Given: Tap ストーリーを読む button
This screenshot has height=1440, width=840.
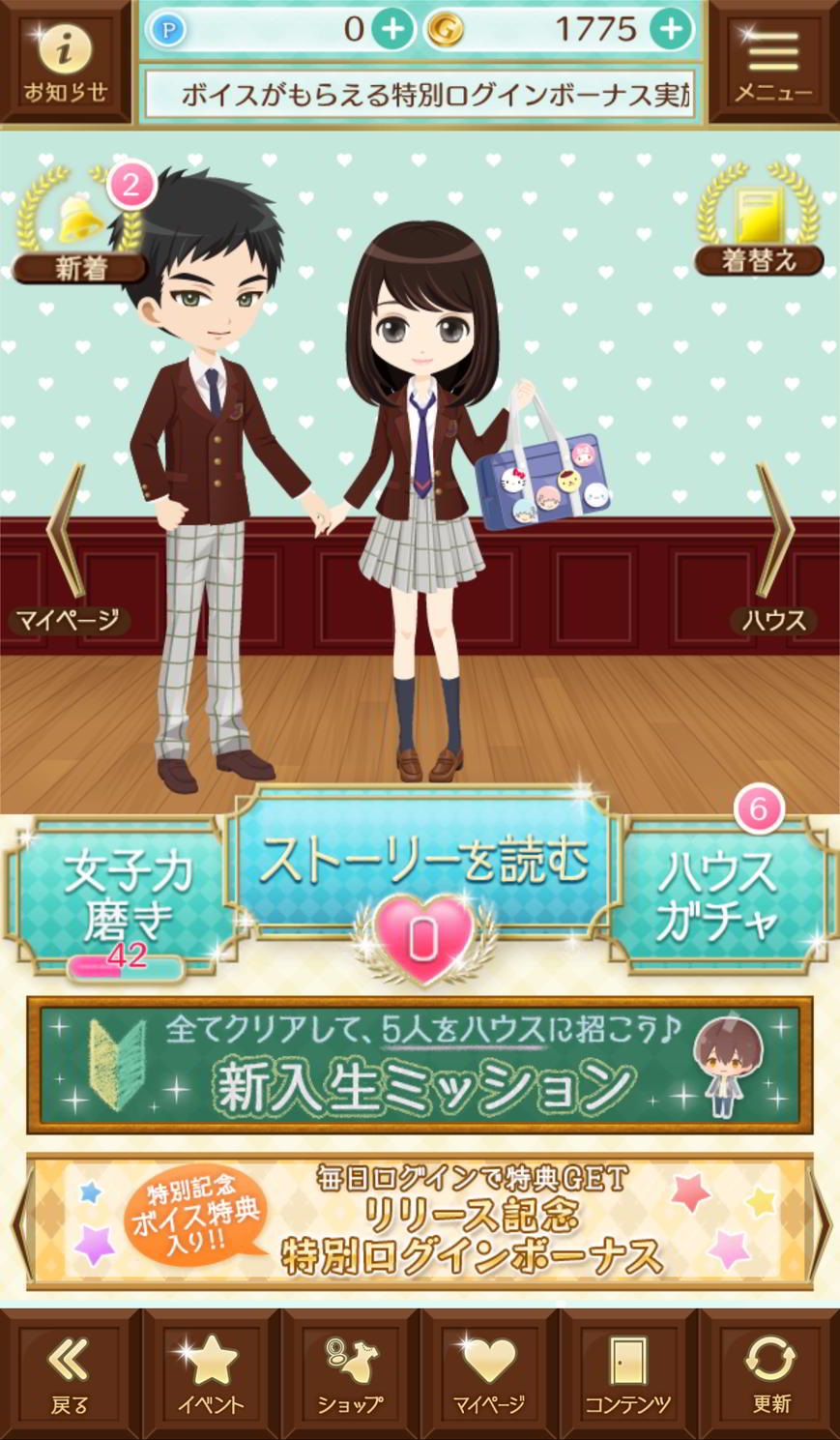Looking at the screenshot, I should pyautogui.click(x=423, y=861).
